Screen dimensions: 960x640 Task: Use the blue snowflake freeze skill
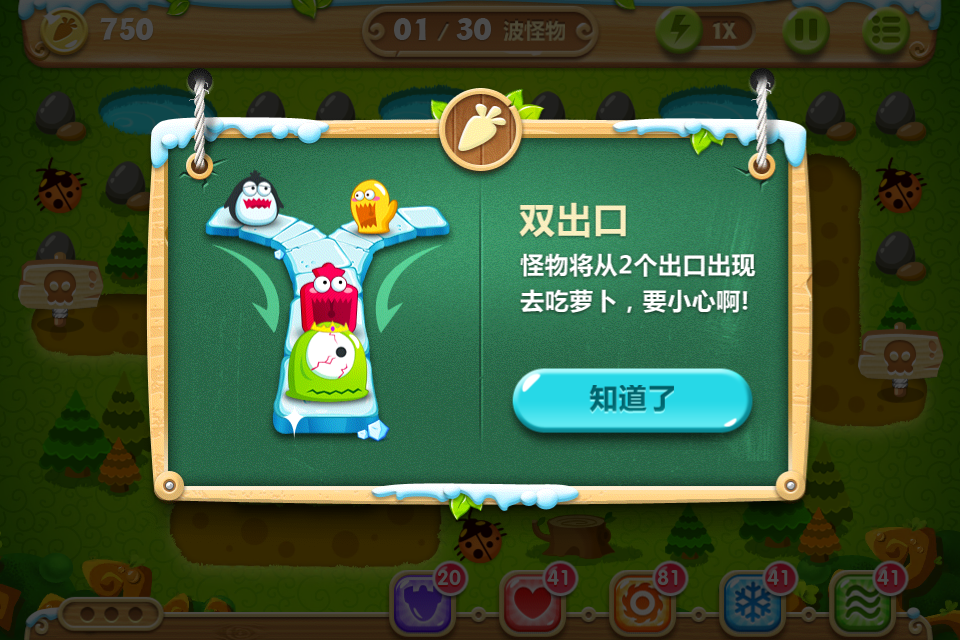(752, 603)
